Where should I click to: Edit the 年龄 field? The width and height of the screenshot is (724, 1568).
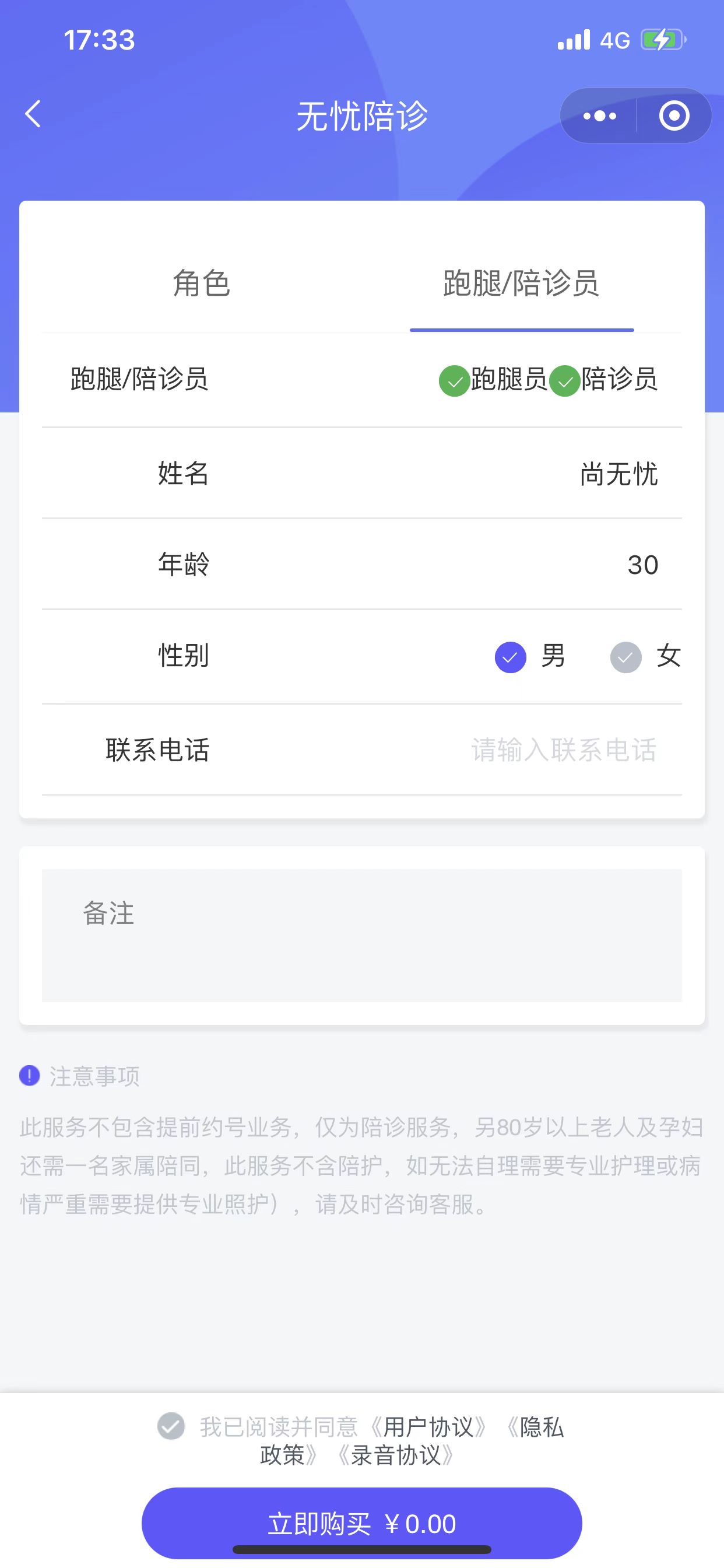[x=642, y=565]
